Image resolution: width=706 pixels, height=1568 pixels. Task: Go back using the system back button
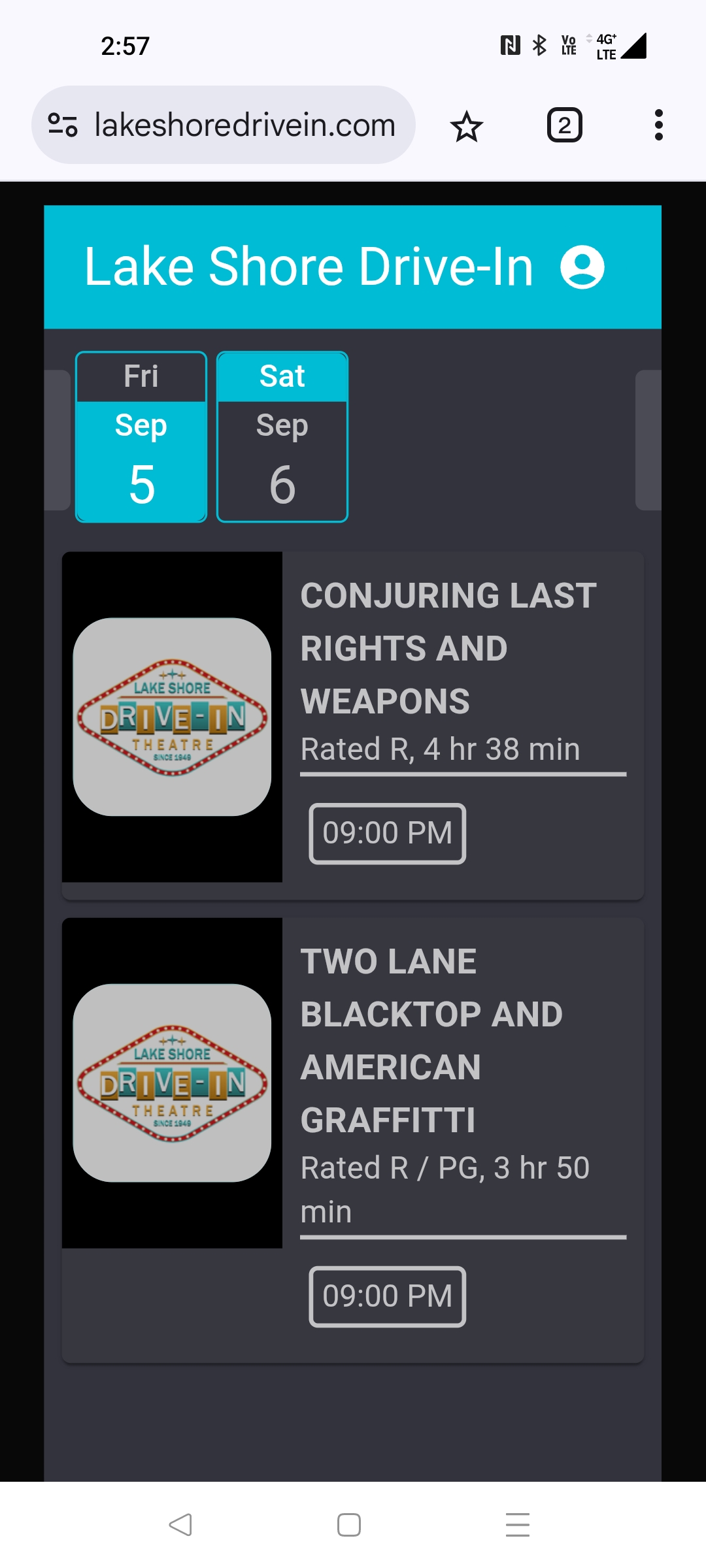point(180,1525)
